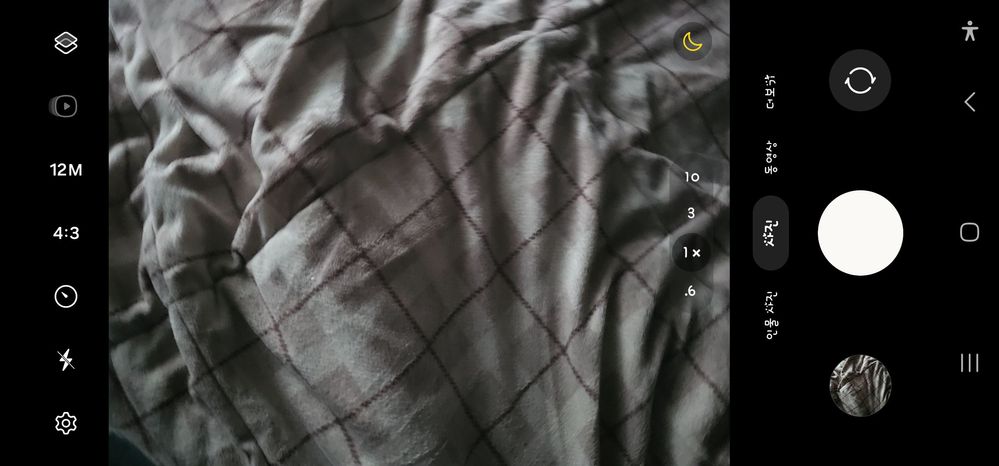Image resolution: width=999 pixels, height=466 pixels.
Task: Take a photo with shutter button
Action: click(860, 233)
